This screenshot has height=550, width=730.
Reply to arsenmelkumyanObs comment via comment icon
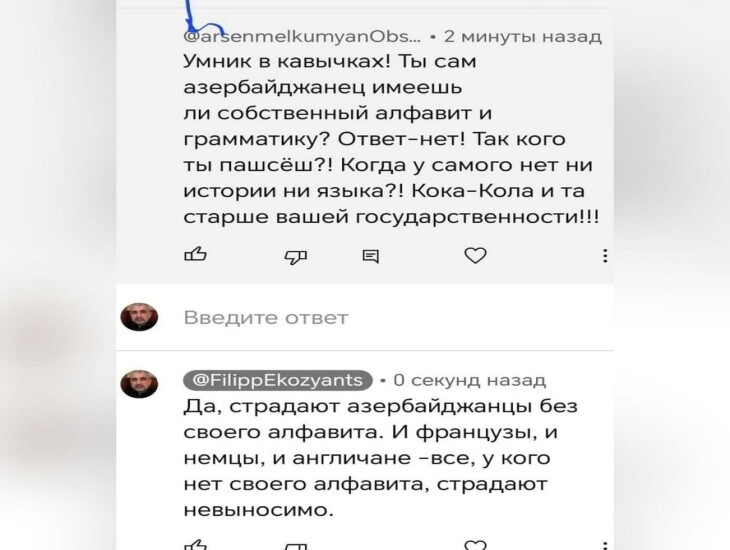(x=370, y=257)
